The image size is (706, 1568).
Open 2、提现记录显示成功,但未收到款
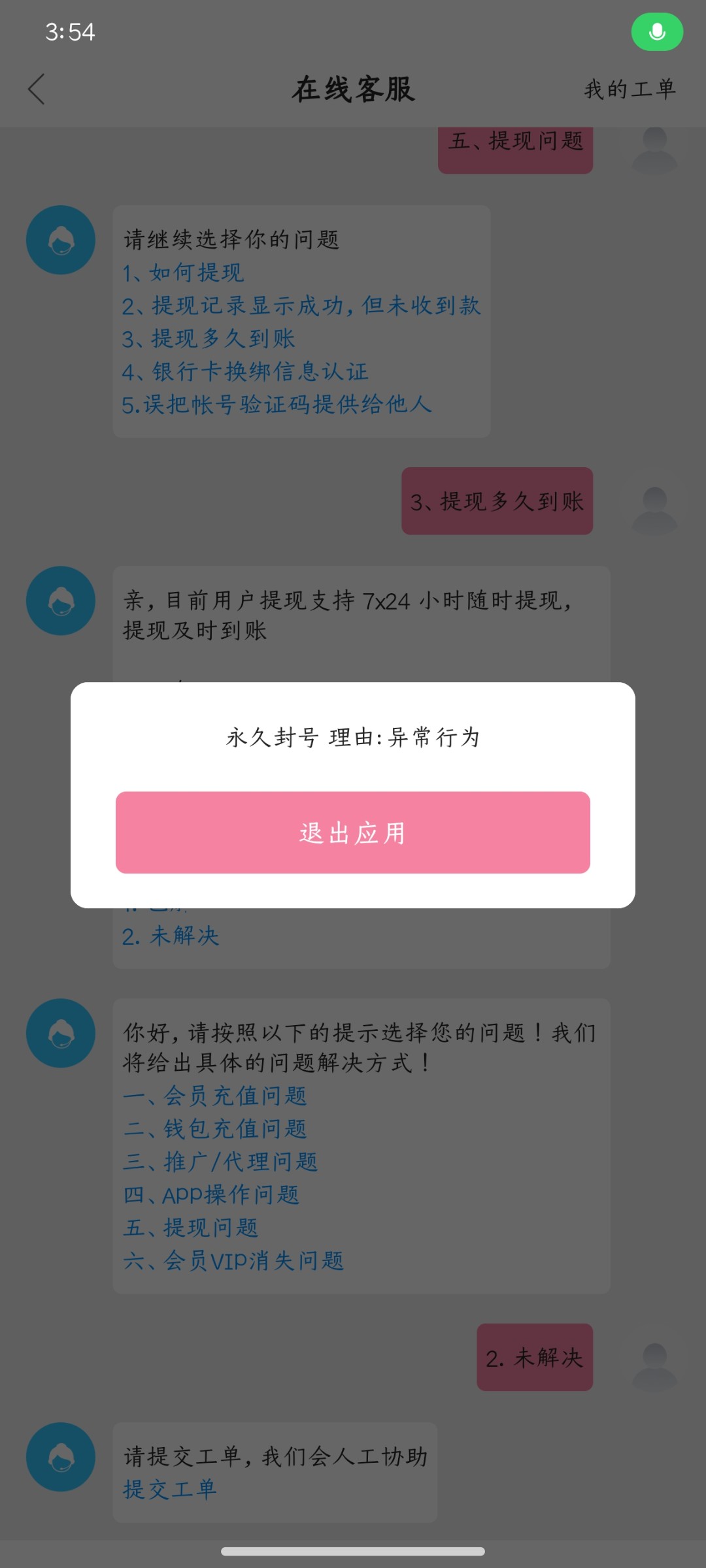[301, 305]
